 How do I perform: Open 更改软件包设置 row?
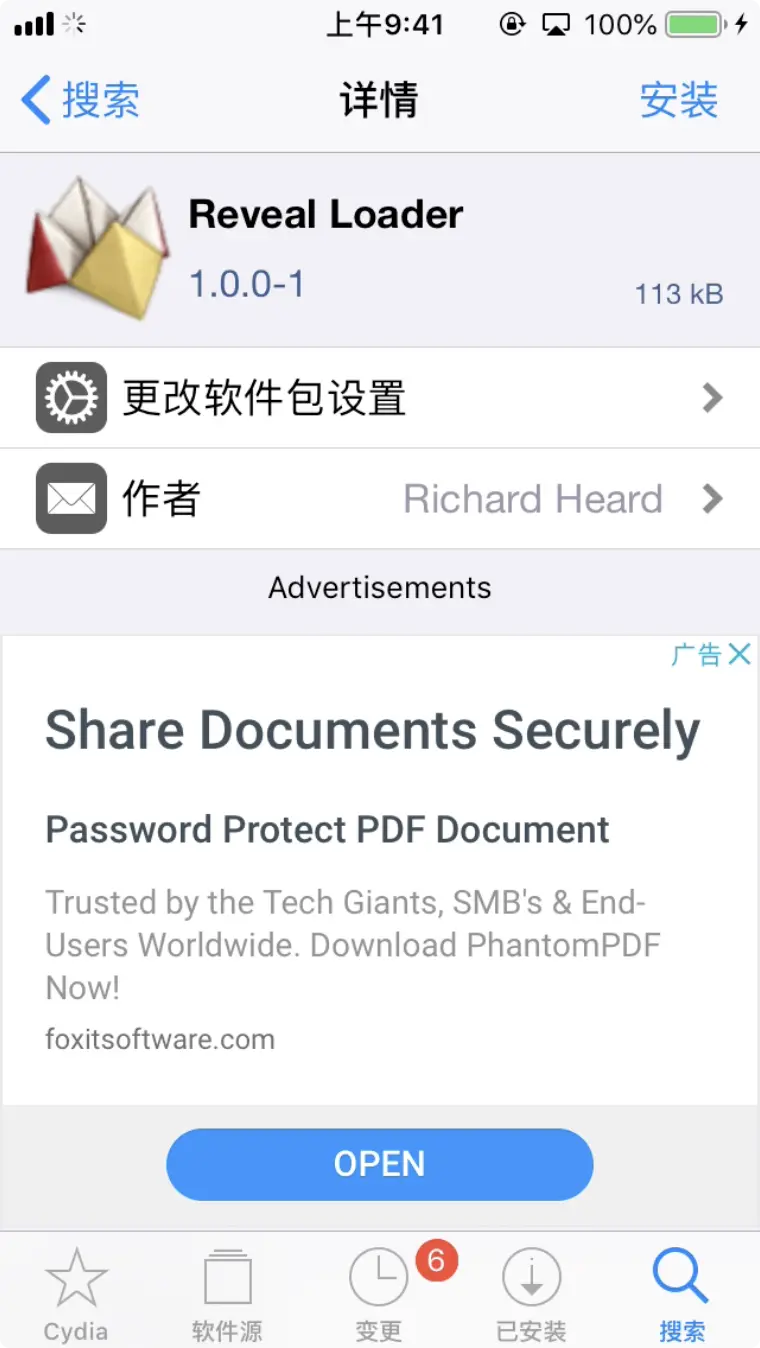point(380,398)
